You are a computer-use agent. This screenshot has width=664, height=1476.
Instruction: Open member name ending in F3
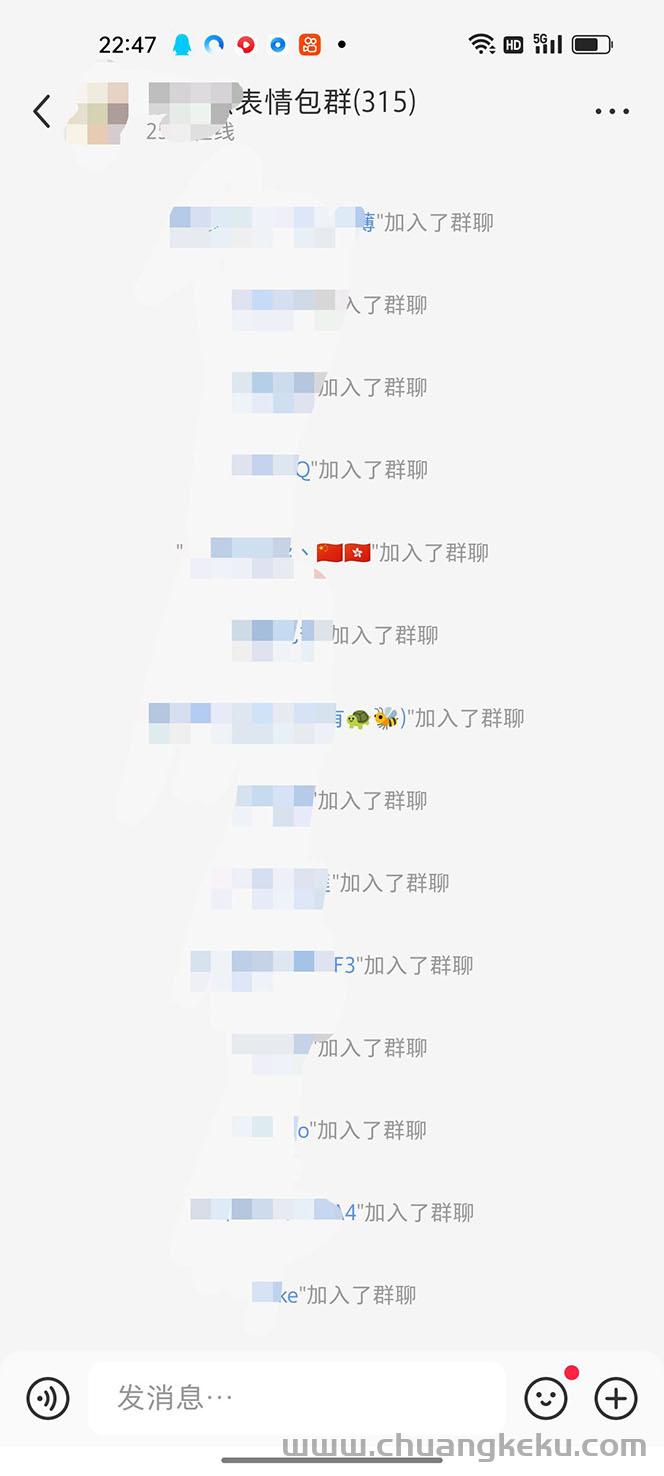click(275, 965)
